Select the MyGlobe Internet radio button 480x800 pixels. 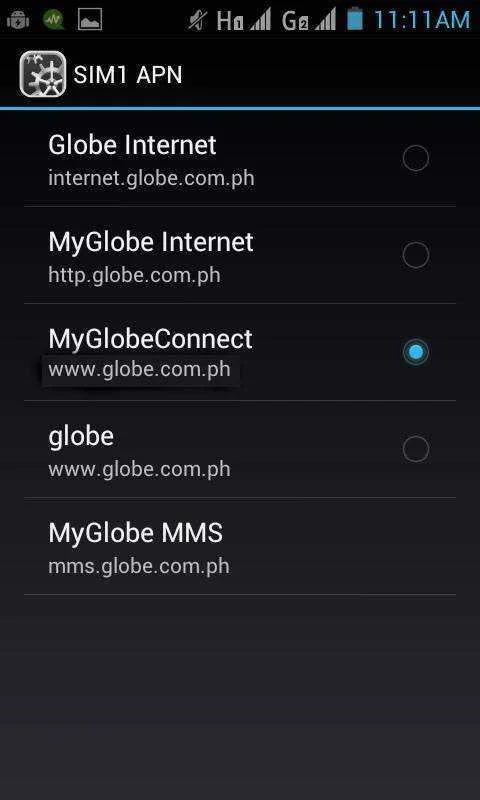[415, 255]
